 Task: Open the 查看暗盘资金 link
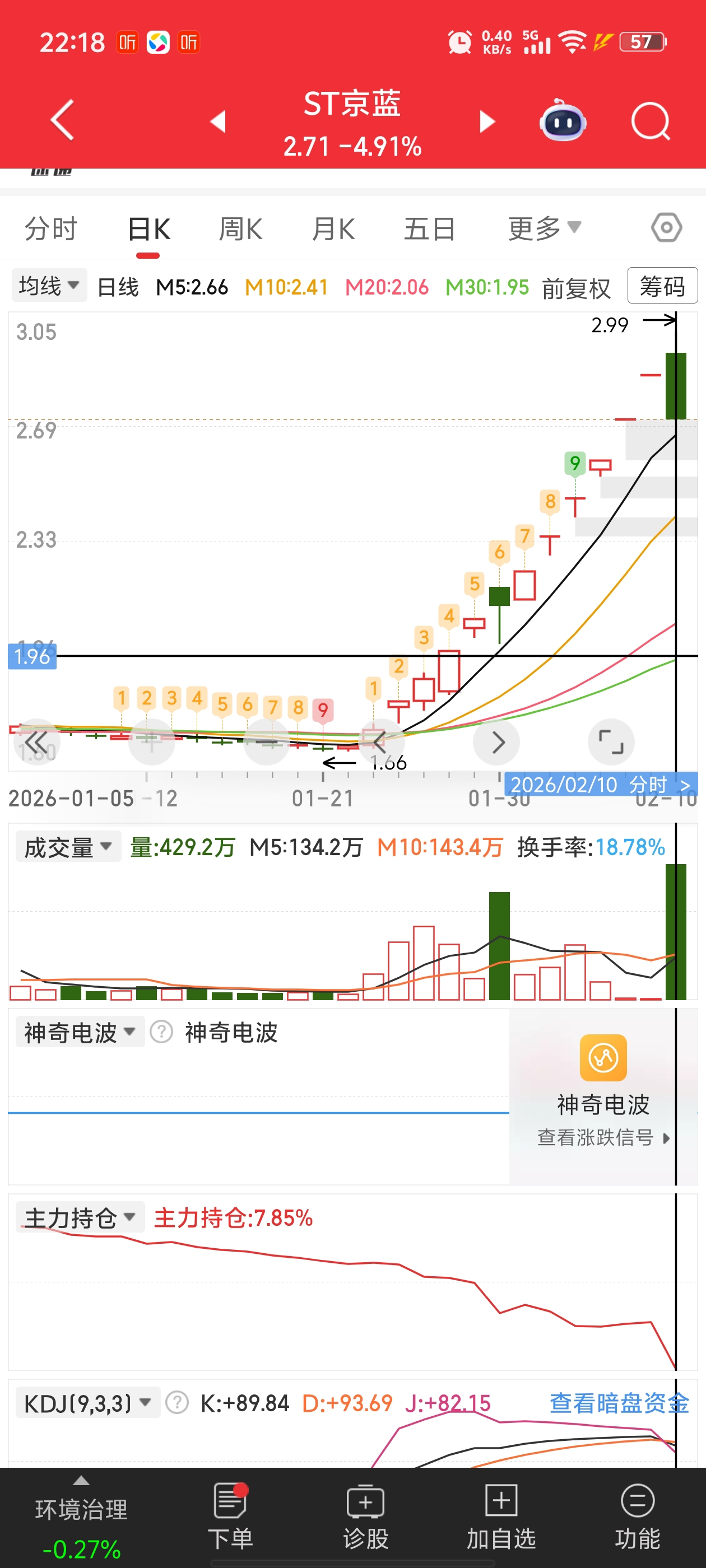click(x=619, y=1403)
